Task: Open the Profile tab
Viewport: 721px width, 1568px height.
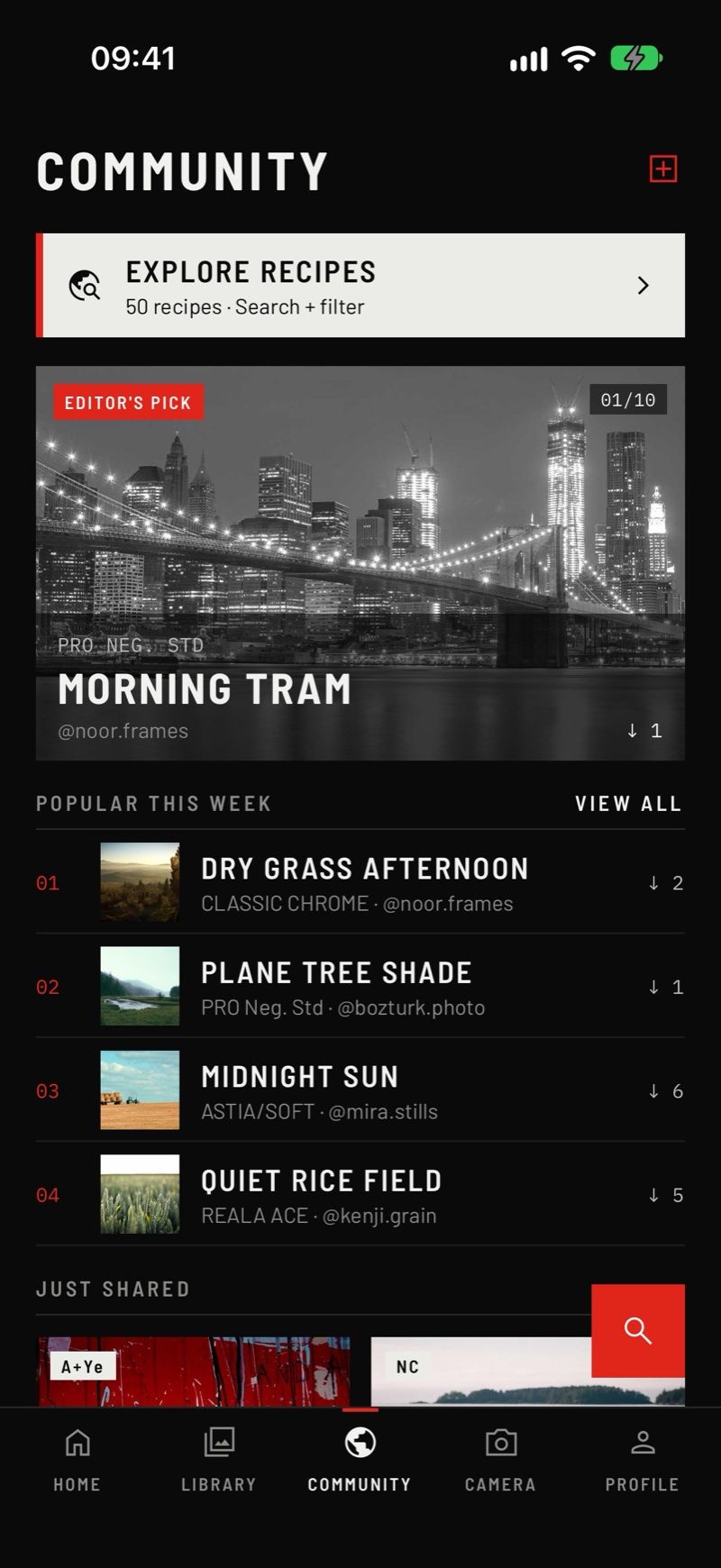Action: click(x=642, y=1460)
